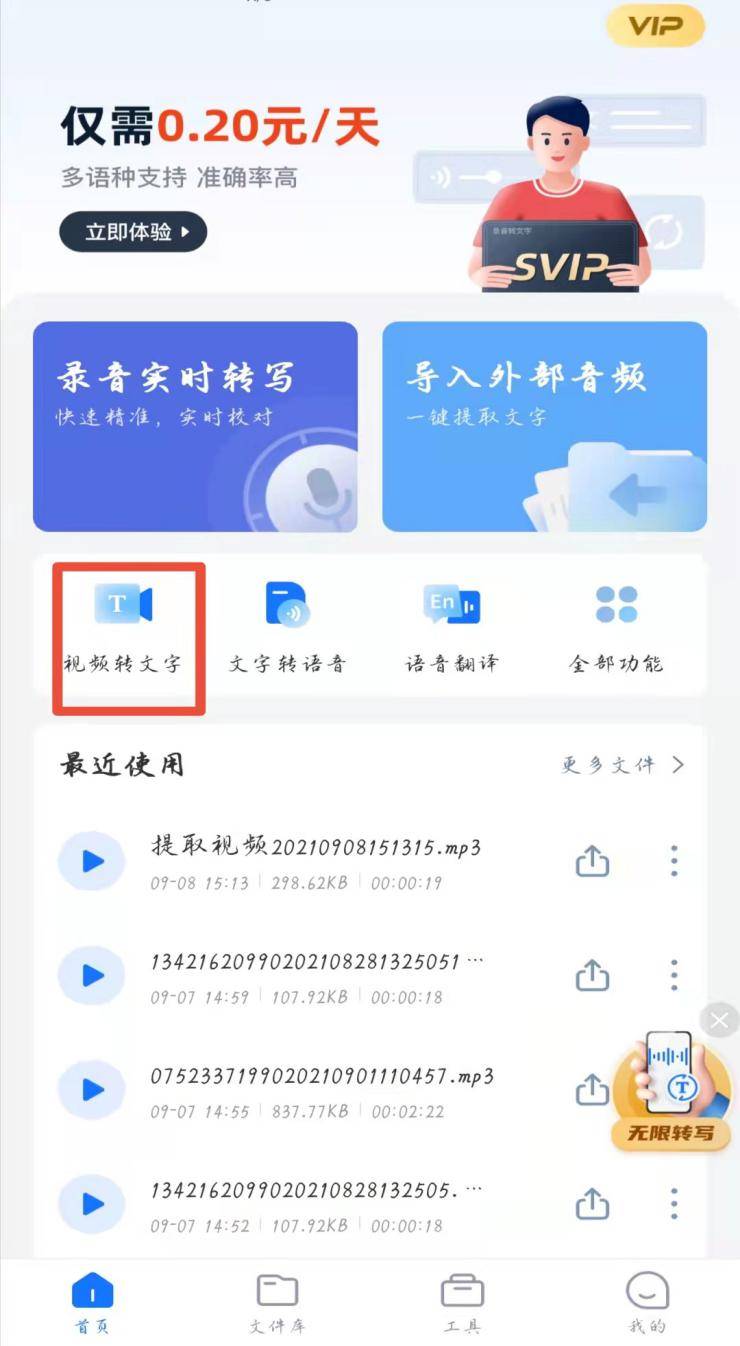Image resolution: width=740 pixels, height=1346 pixels.
Task: Share 提取视频20210908151315.mp3 file
Action: 593,862
